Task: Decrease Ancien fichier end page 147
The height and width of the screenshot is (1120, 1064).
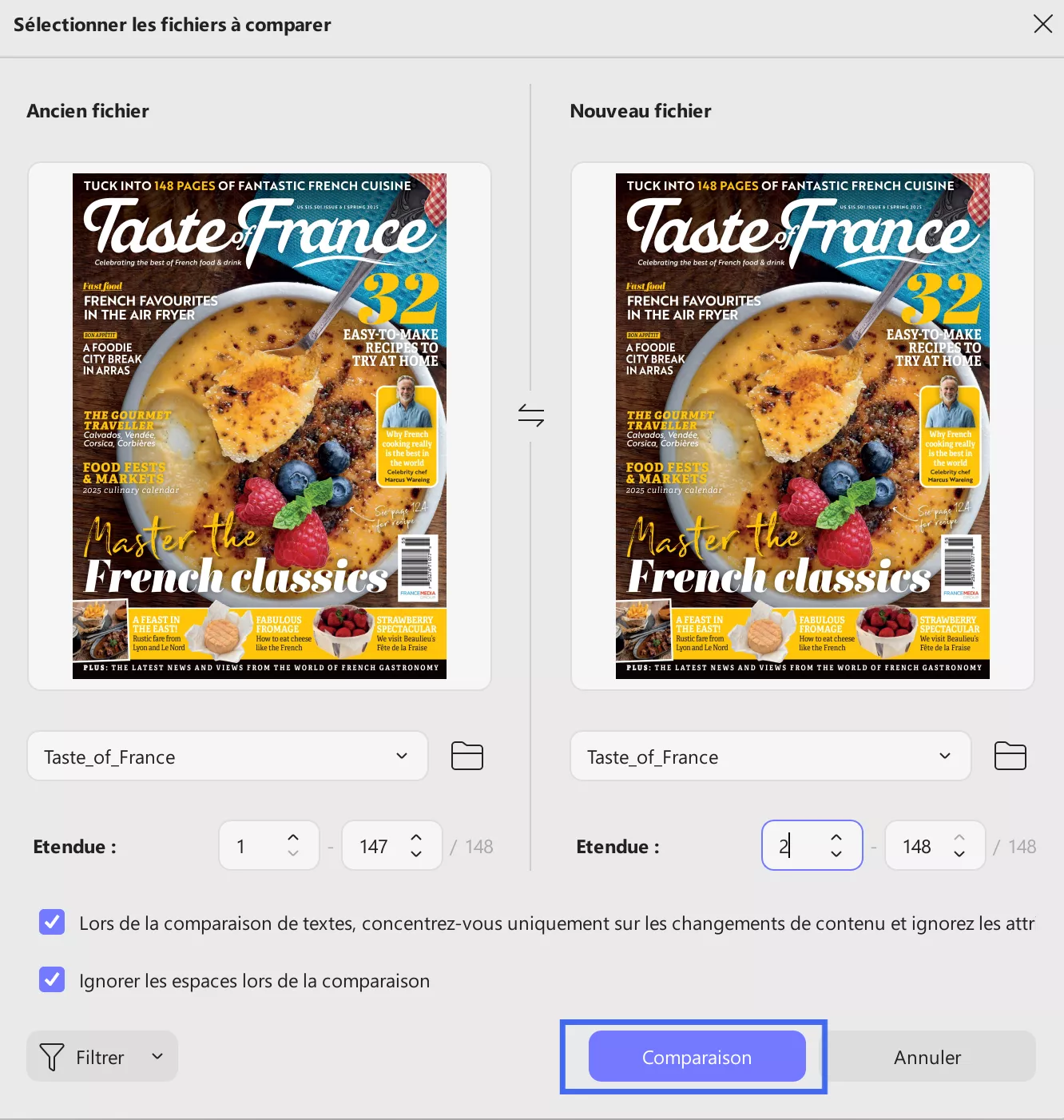Action: pyautogui.click(x=416, y=854)
